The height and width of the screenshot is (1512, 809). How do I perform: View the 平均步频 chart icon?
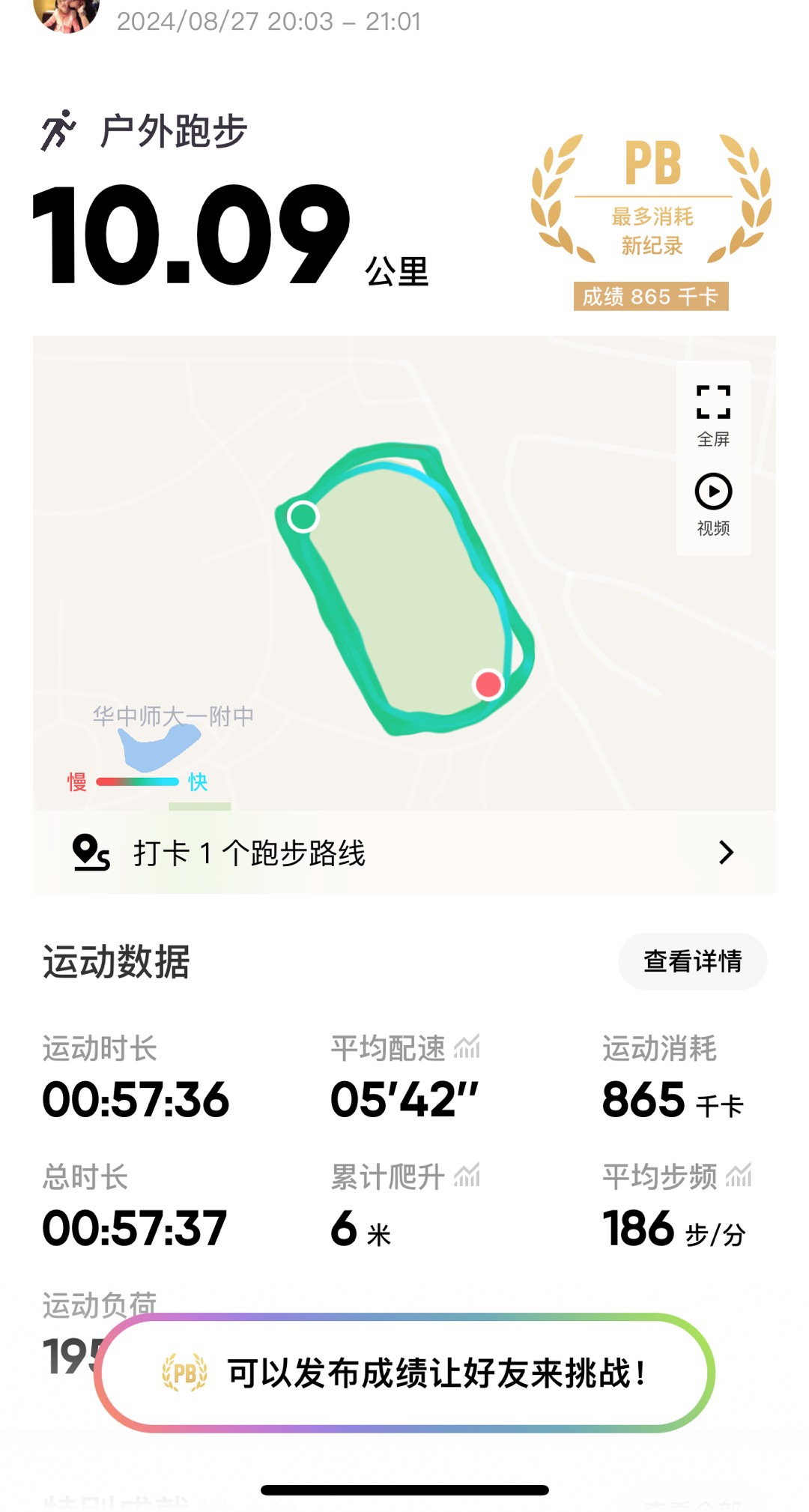(x=739, y=1176)
